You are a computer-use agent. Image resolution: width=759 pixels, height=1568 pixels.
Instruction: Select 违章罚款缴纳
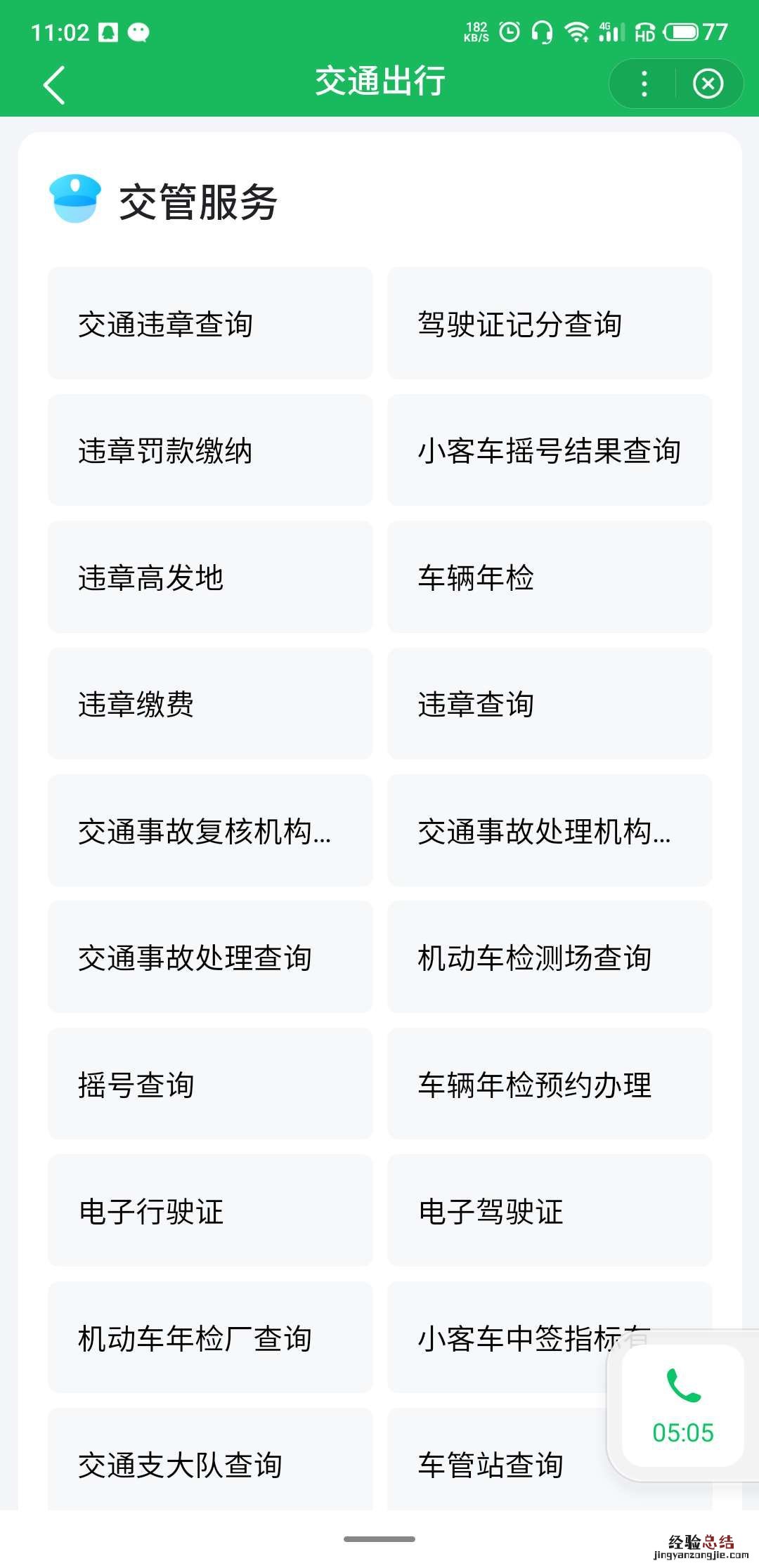(209, 450)
